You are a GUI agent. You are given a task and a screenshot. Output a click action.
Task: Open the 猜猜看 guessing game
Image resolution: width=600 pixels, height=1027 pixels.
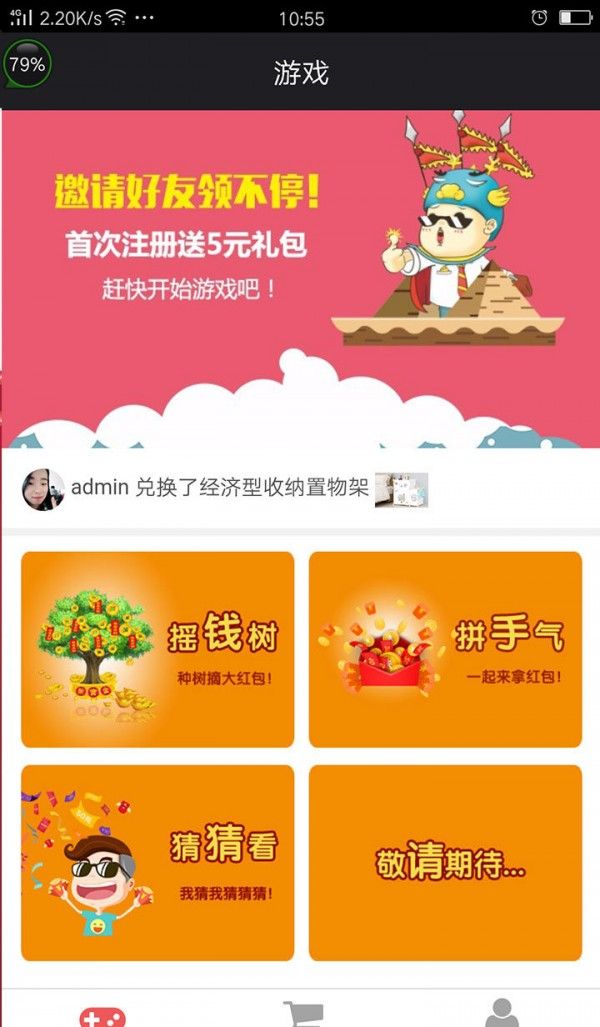pyautogui.click(x=157, y=862)
